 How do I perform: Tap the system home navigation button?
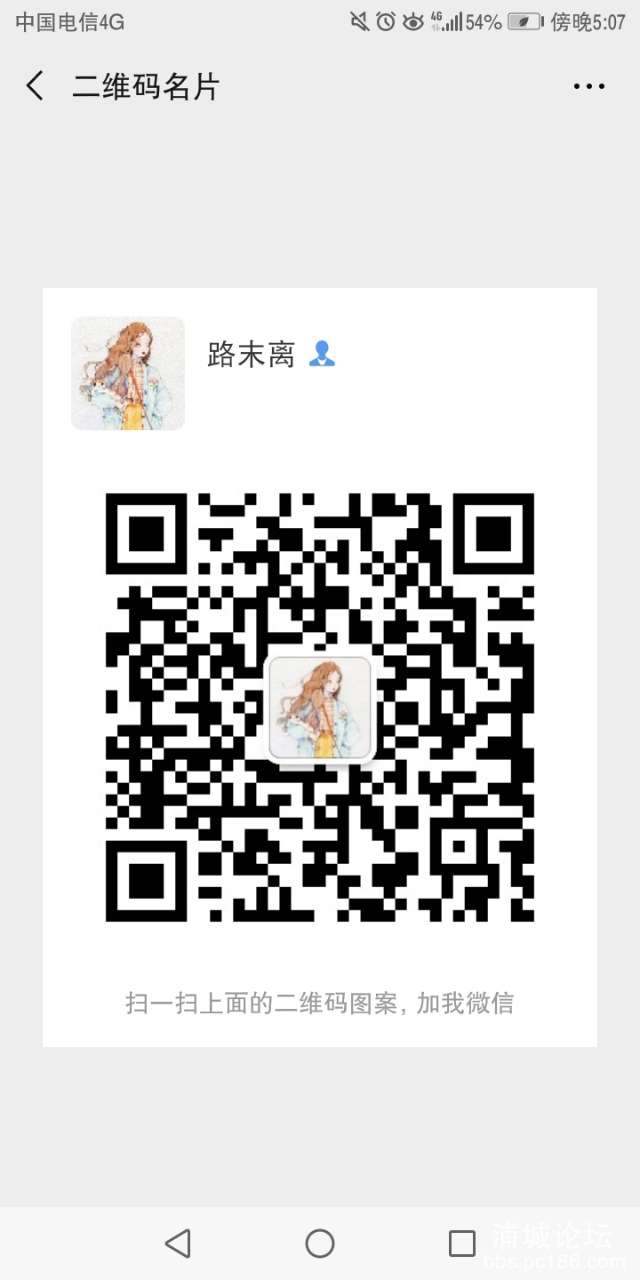(x=320, y=1243)
